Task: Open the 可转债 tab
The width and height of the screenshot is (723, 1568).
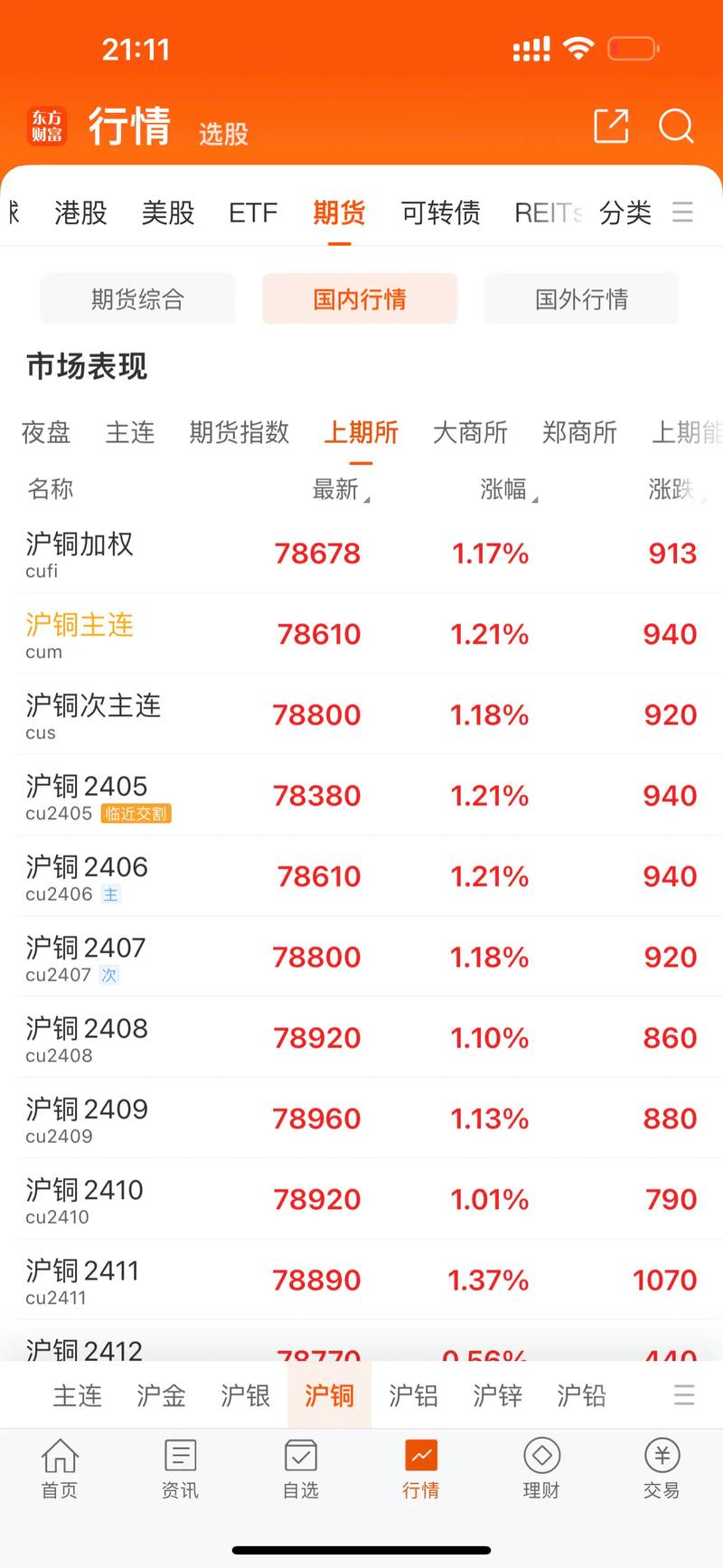Action: pyautogui.click(x=440, y=213)
